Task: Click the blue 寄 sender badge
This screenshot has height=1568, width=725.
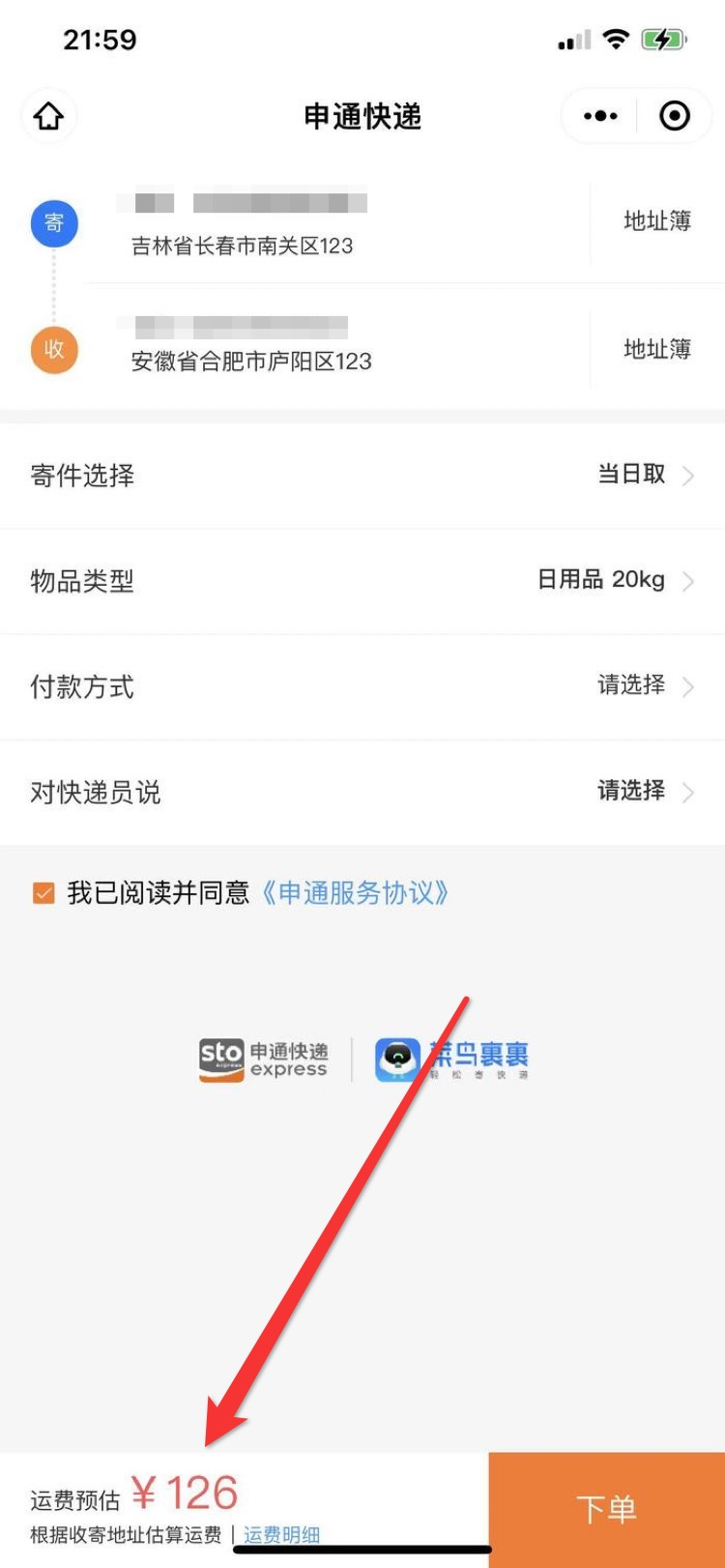Action: [54, 223]
